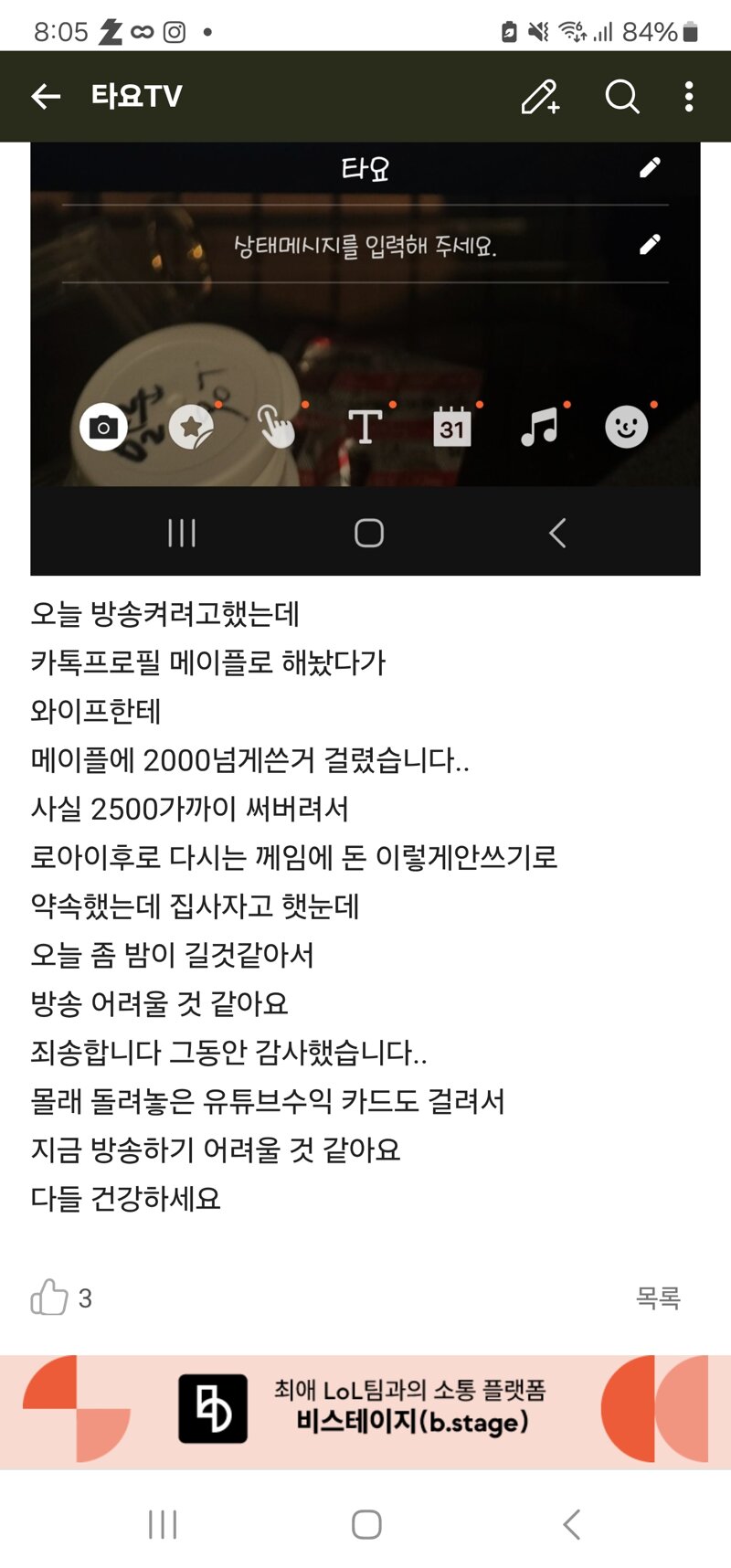Write a new post with the pencil icon
The height and width of the screenshot is (1568, 731).
[540, 96]
